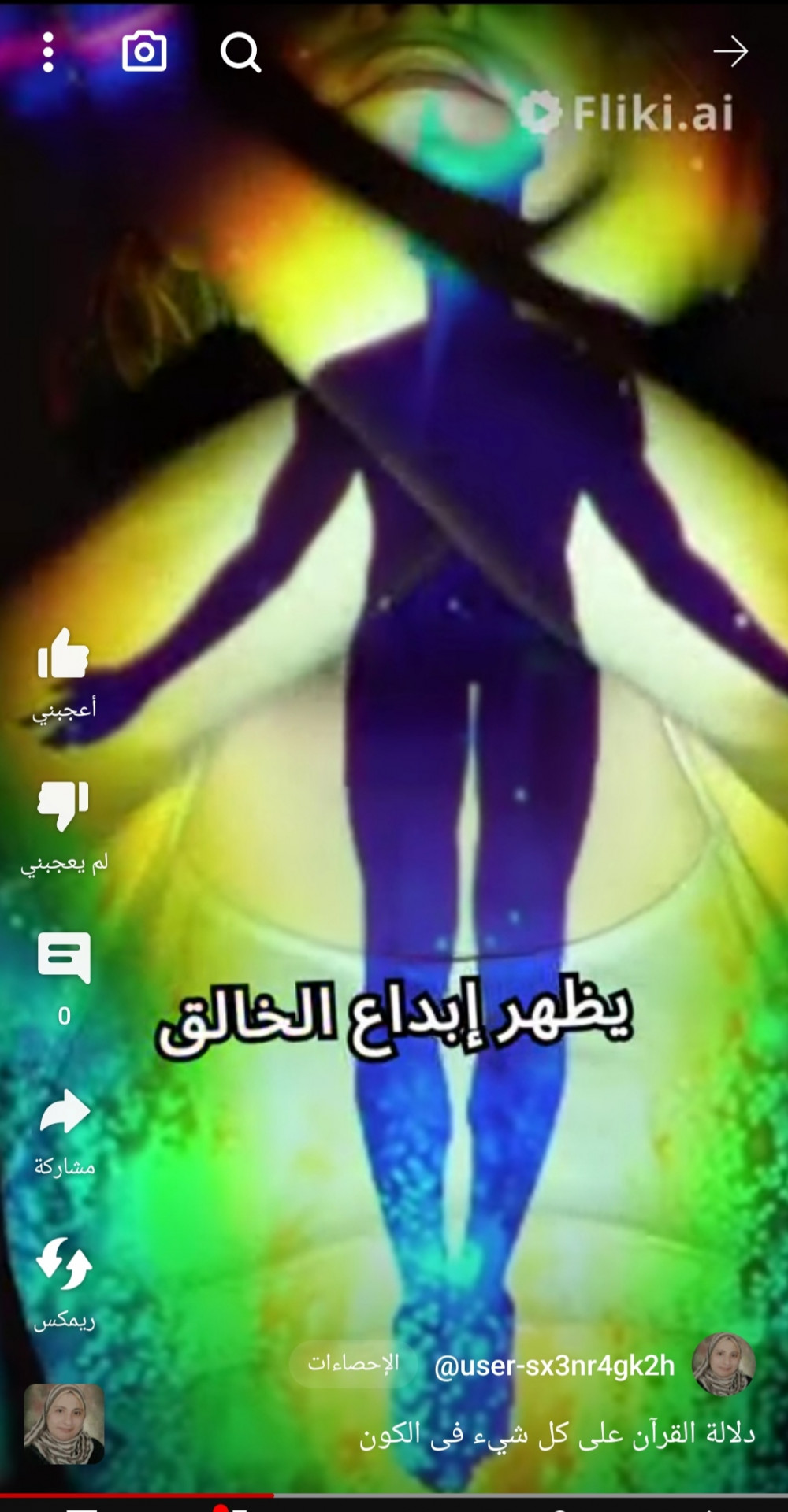This screenshot has height=1512, width=788.
Task: Open the camera to create a Short
Action: [x=144, y=52]
